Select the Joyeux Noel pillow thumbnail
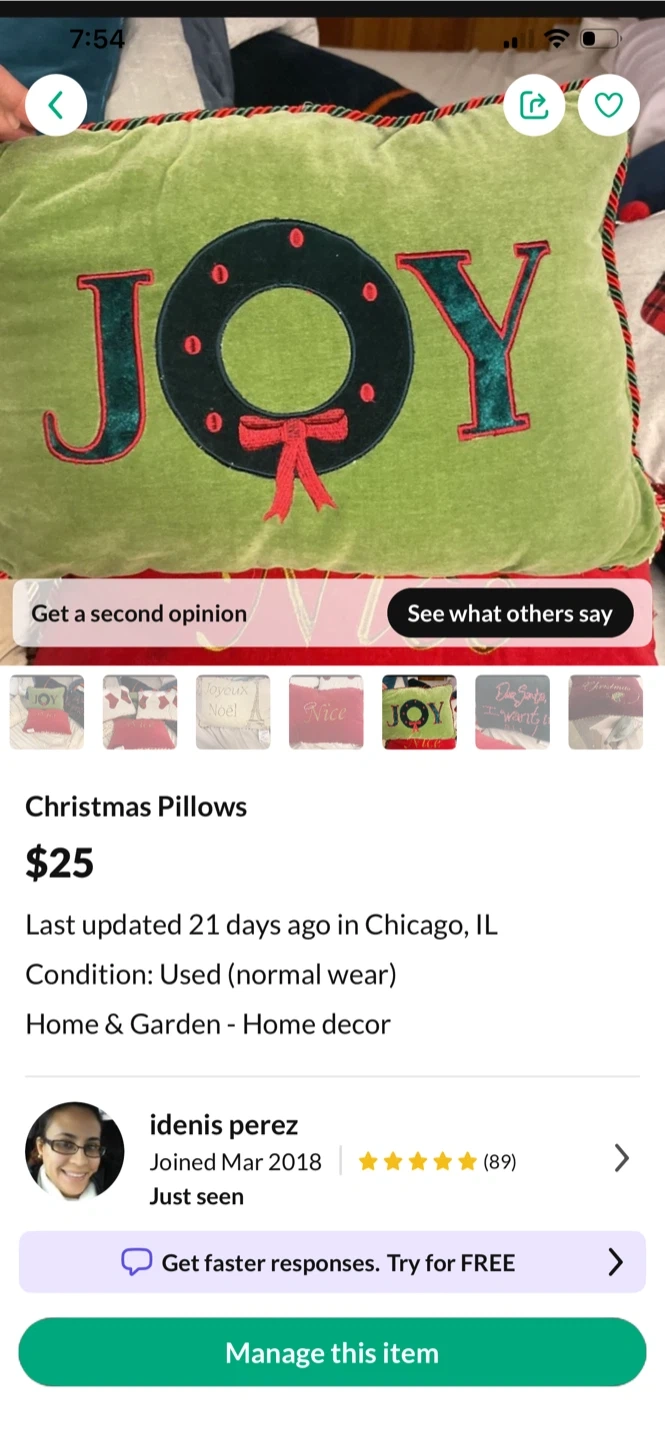The width and height of the screenshot is (665, 1440). tap(233, 712)
